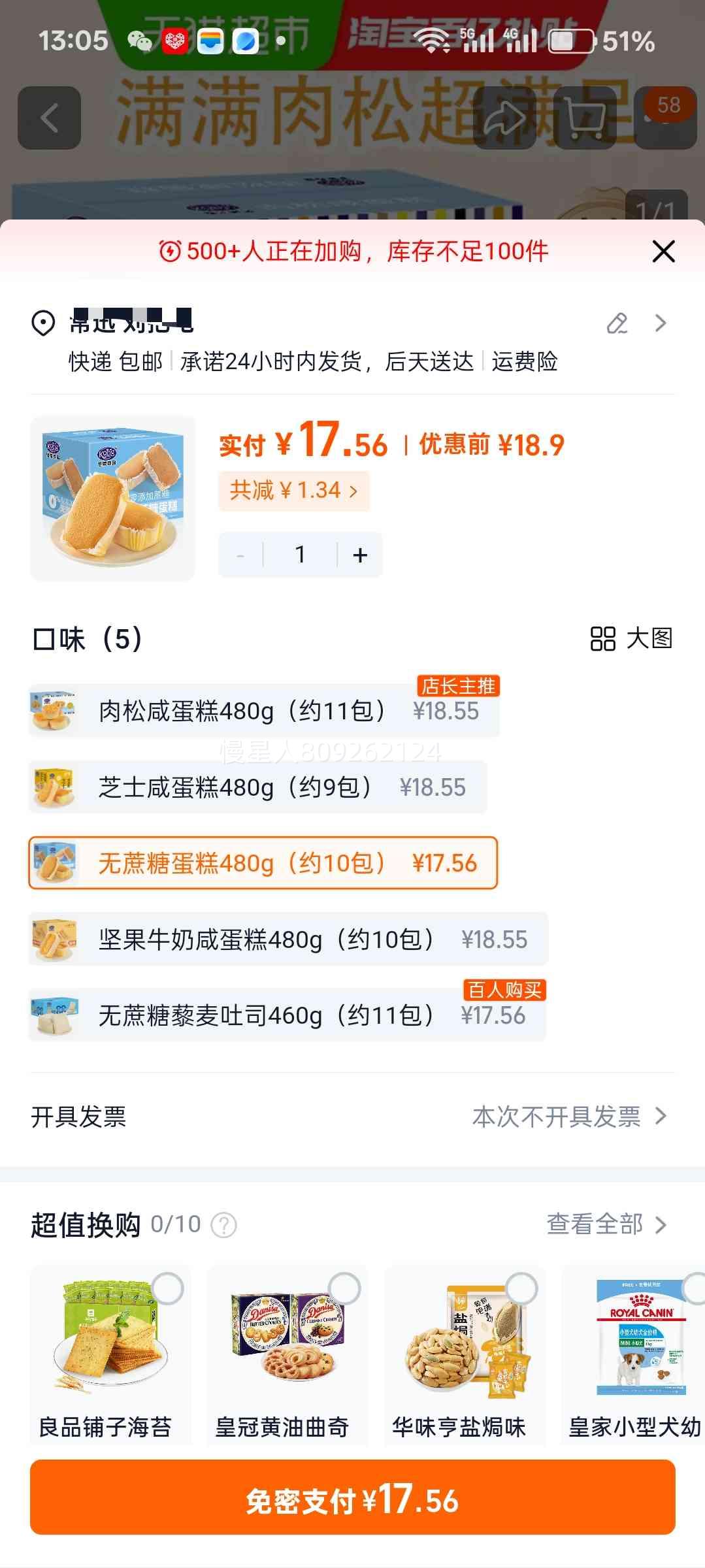Expand the delivery address row chevron

click(660, 323)
